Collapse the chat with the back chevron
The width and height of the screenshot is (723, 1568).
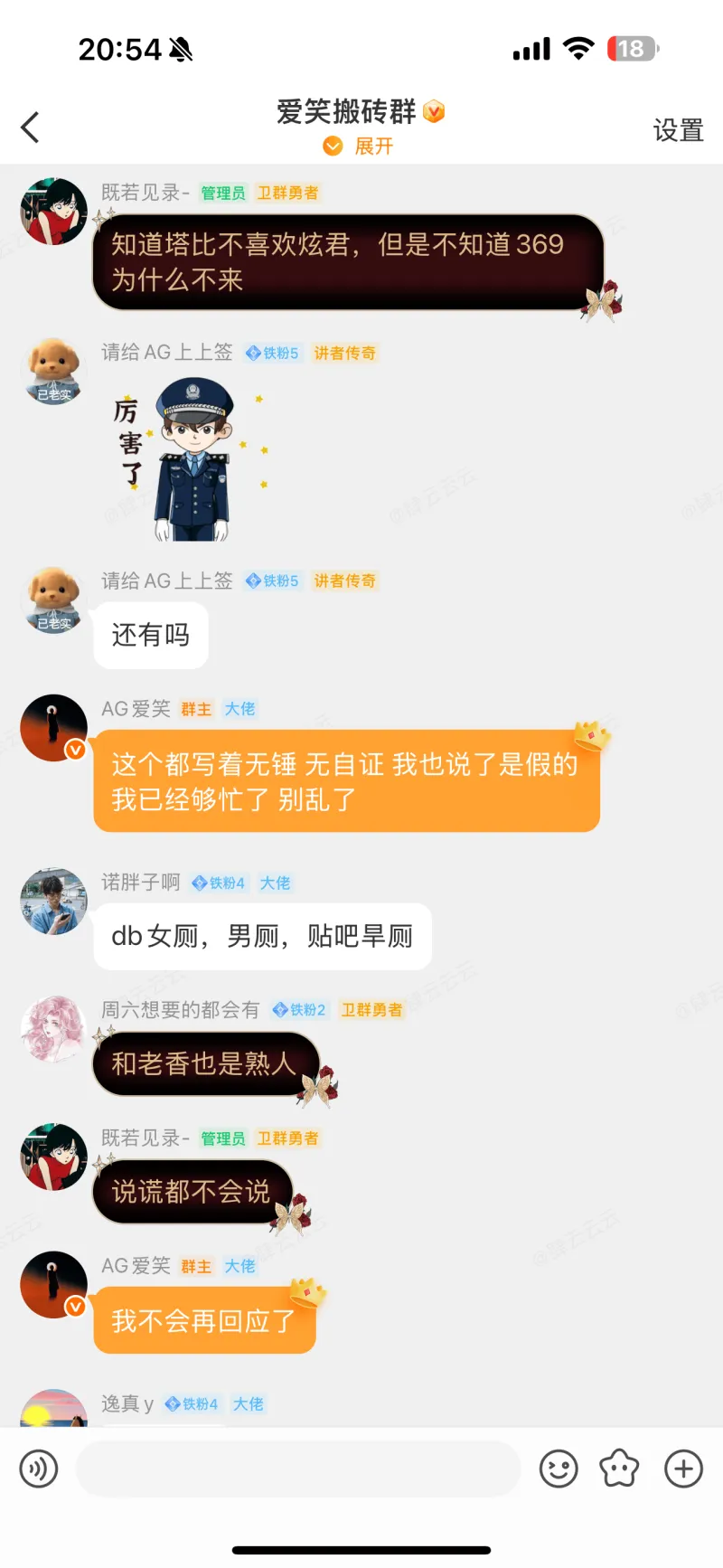pyautogui.click(x=30, y=127)
